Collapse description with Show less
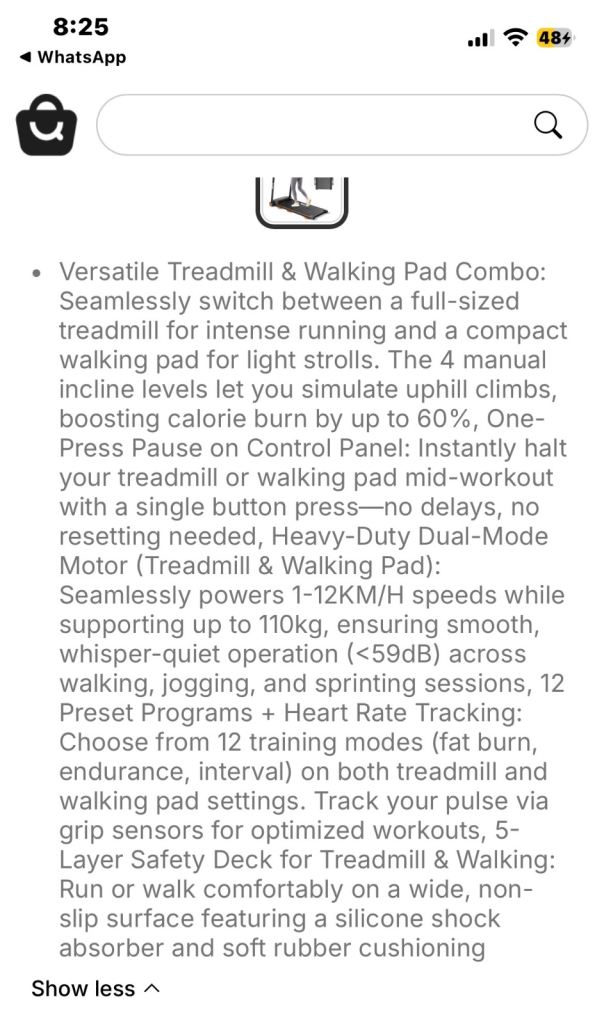The width and height of the screenshot is (604, 1024). [95, 988]
